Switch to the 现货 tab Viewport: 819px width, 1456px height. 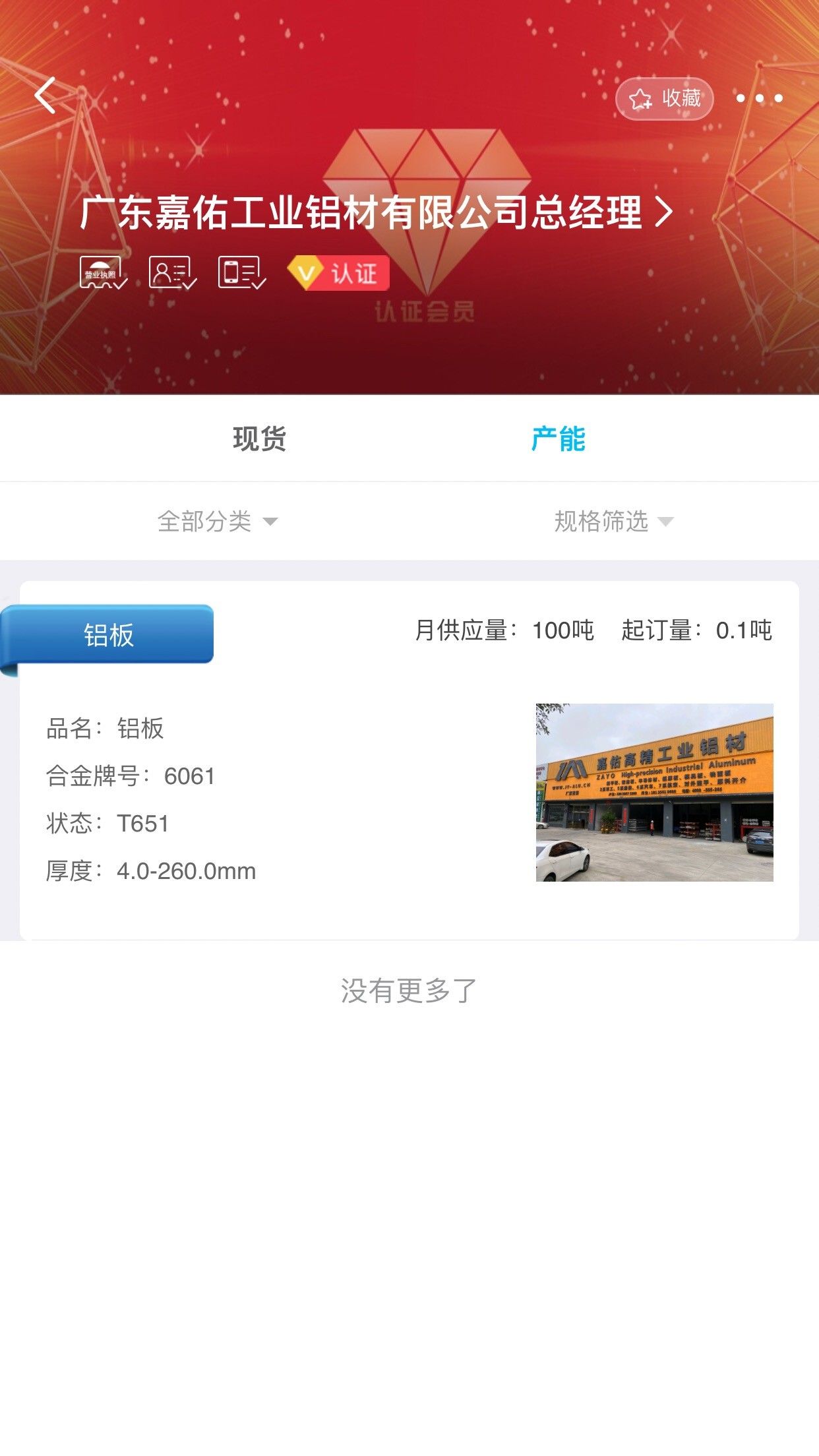[x=259, y=439]
